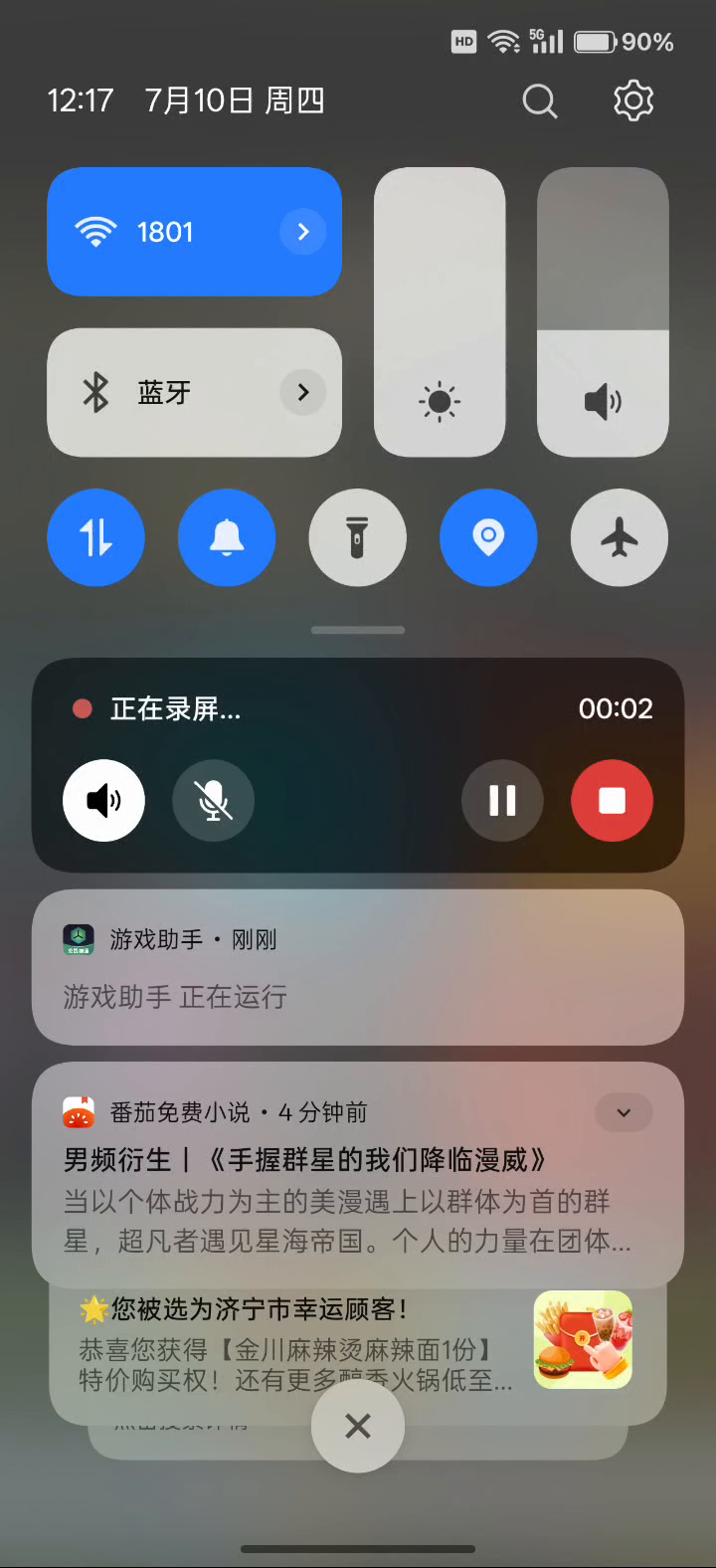Tap the volume slider

tap(603, 311)
